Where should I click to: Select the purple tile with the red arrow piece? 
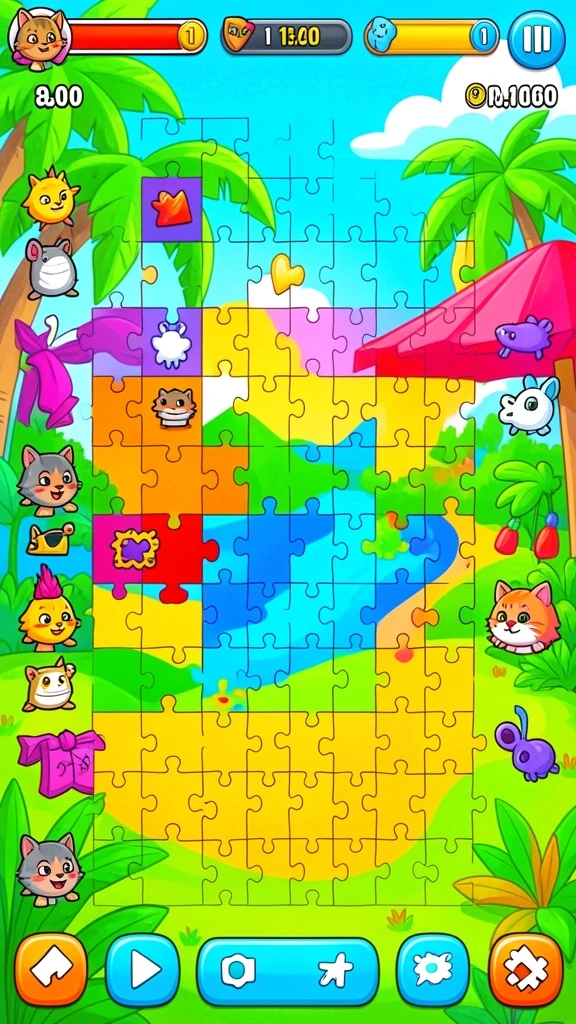(172, 209)
